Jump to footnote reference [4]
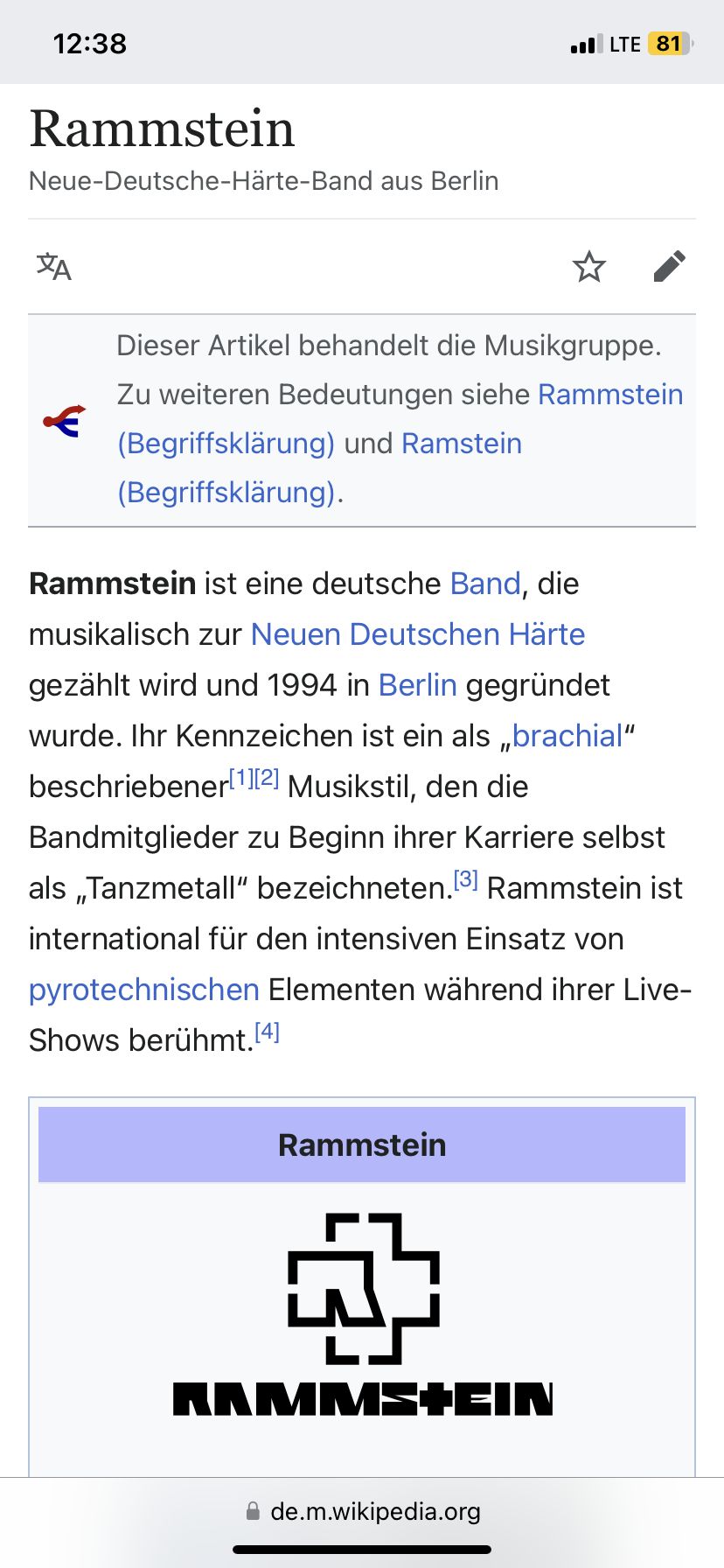 [267, 1032]
